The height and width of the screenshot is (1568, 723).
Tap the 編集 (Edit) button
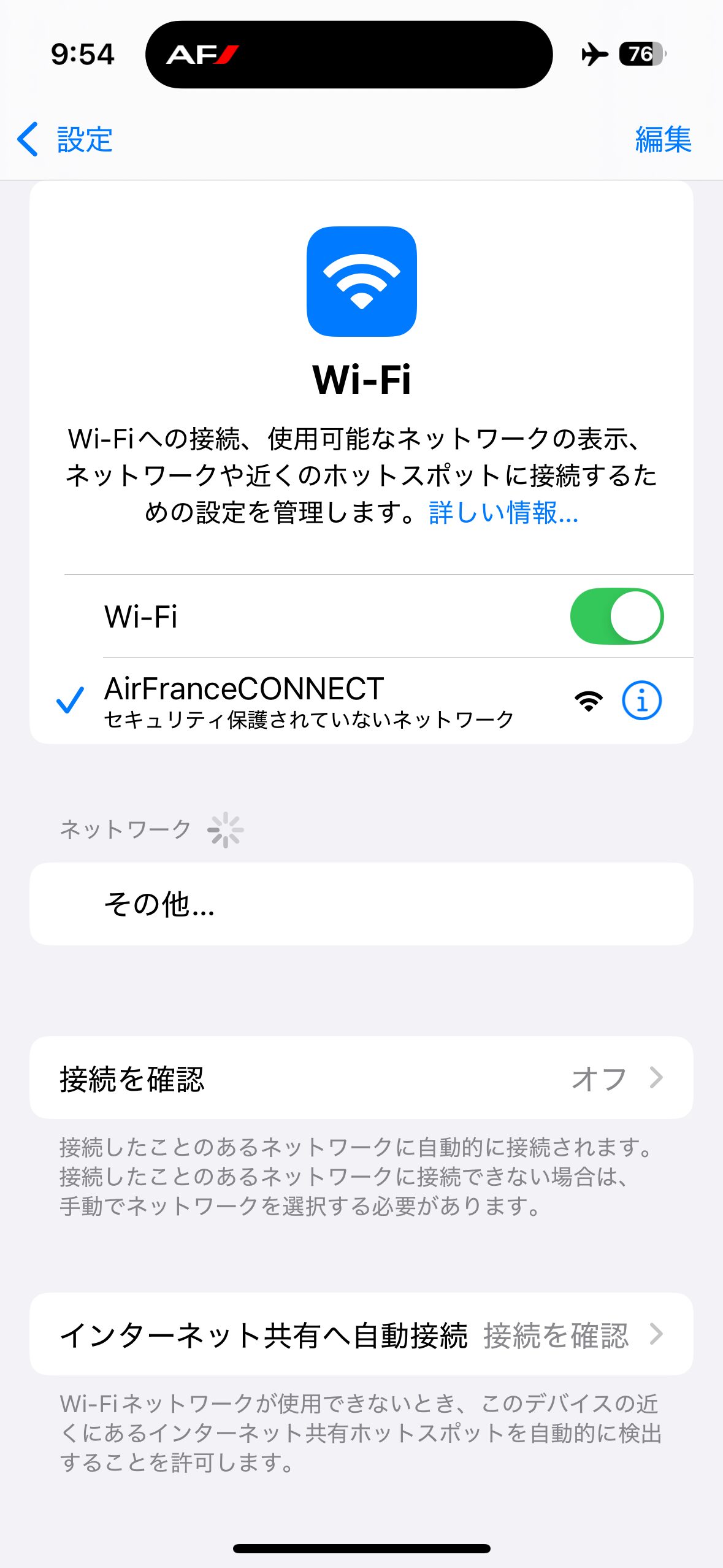pyautogui.click(x=663, y=140)
